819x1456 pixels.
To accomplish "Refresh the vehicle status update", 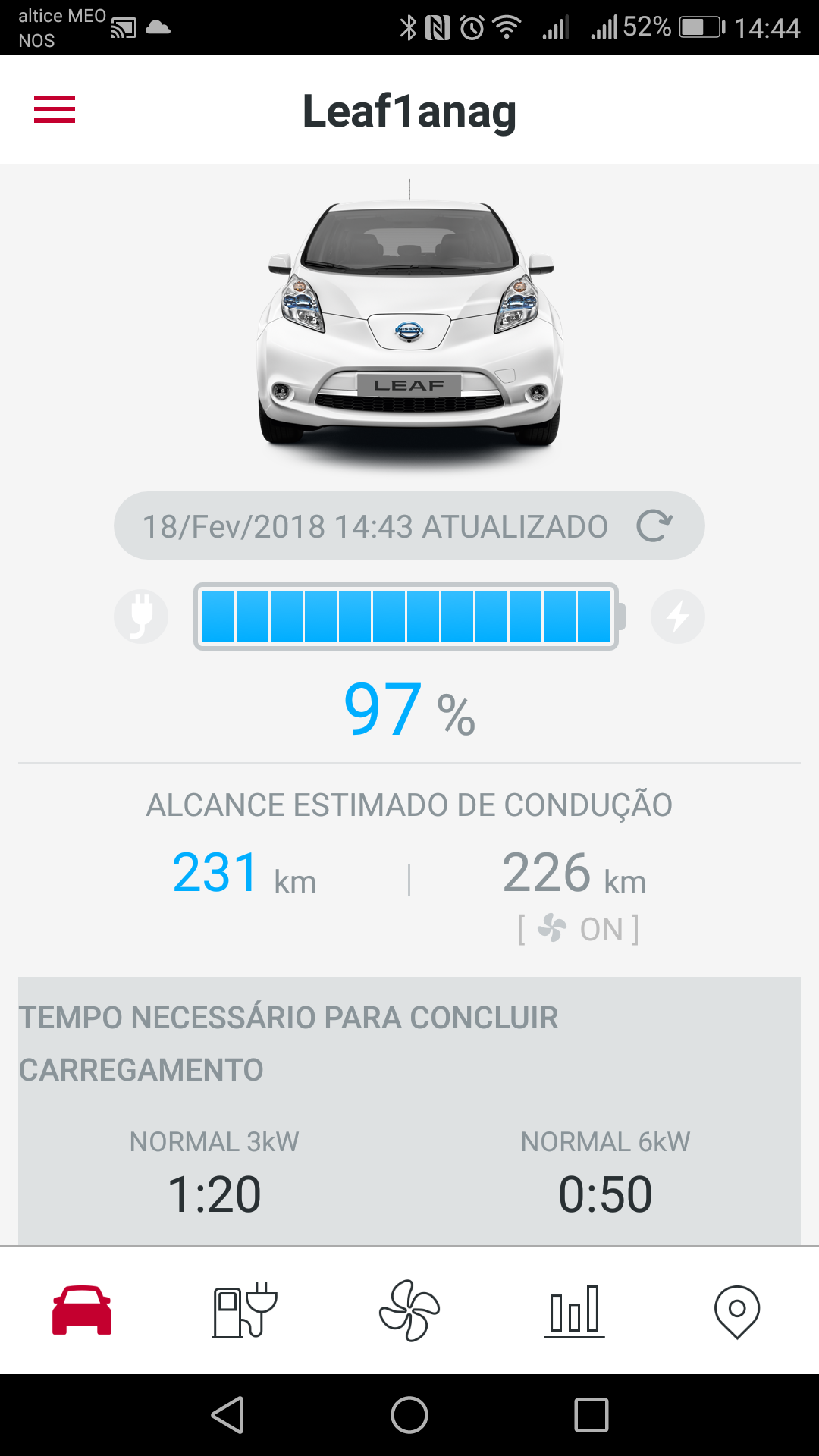I will (x=654, y=526).
